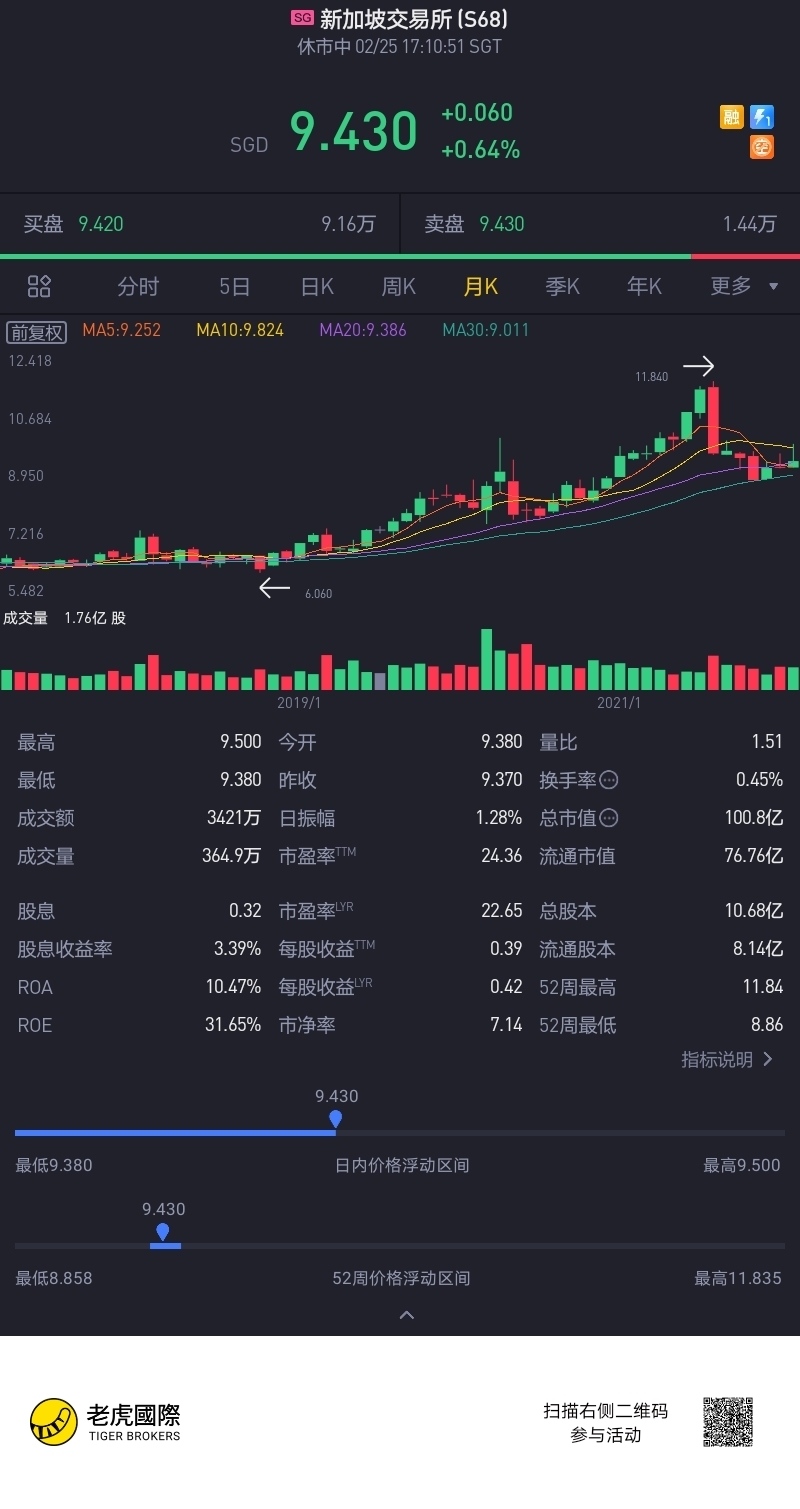View the 年K yearly chart
The height and width of the screenshot is (1509, 800).
tap(644, 287)
